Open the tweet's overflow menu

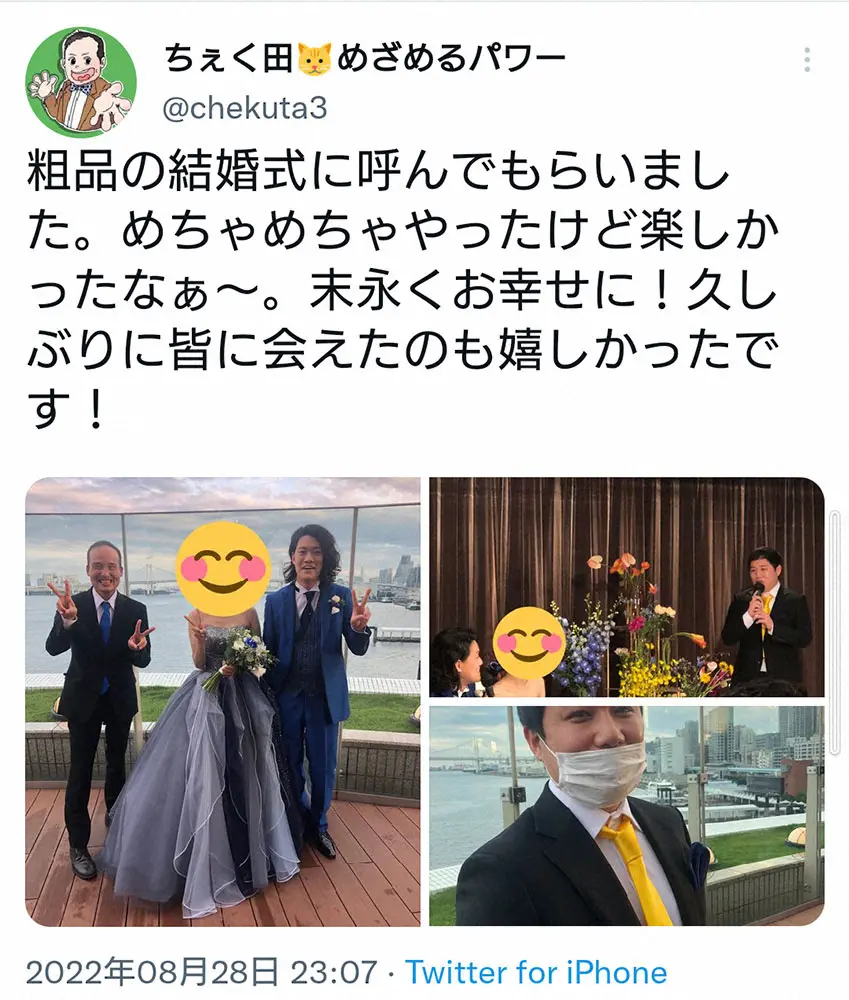(806, 61)
